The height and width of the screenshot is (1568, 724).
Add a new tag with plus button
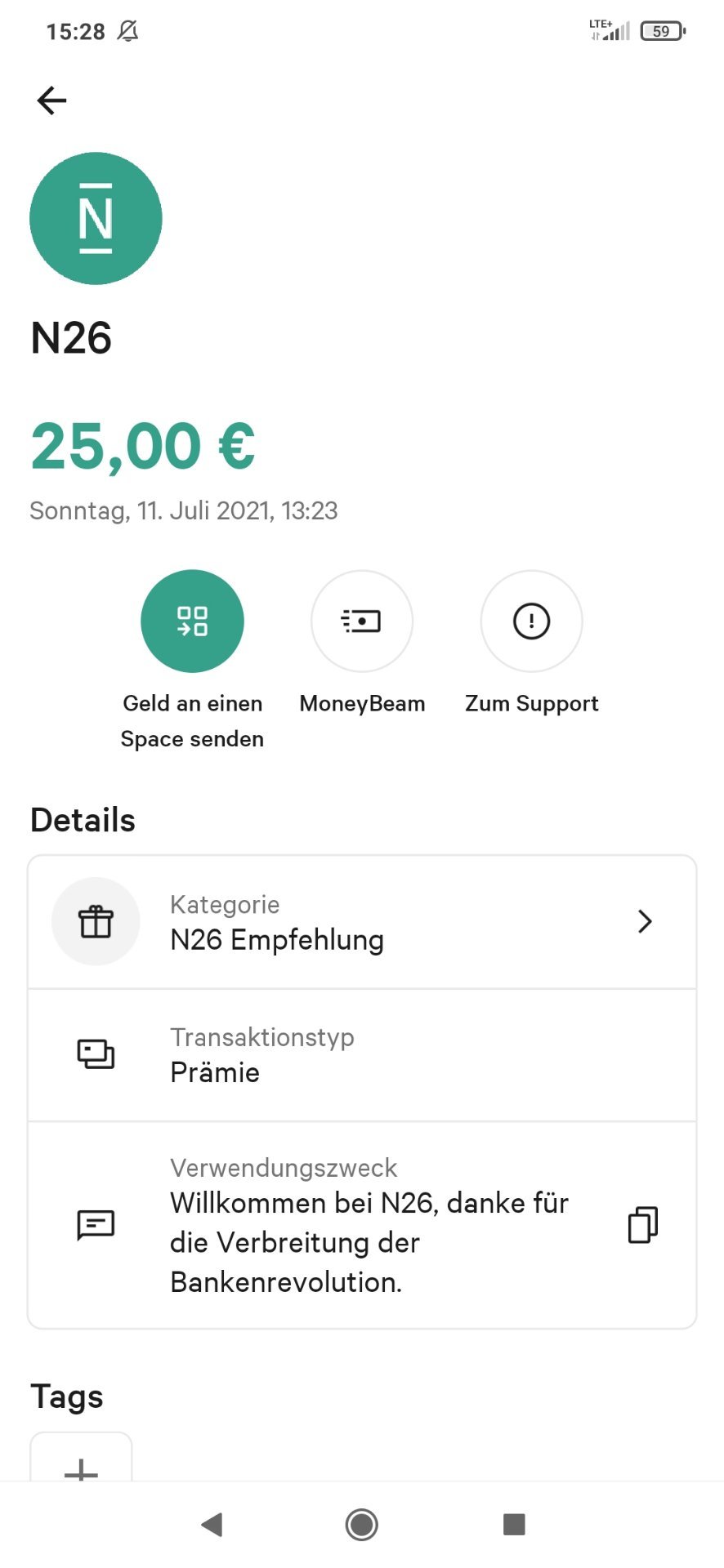click(x=81, y=1457)
